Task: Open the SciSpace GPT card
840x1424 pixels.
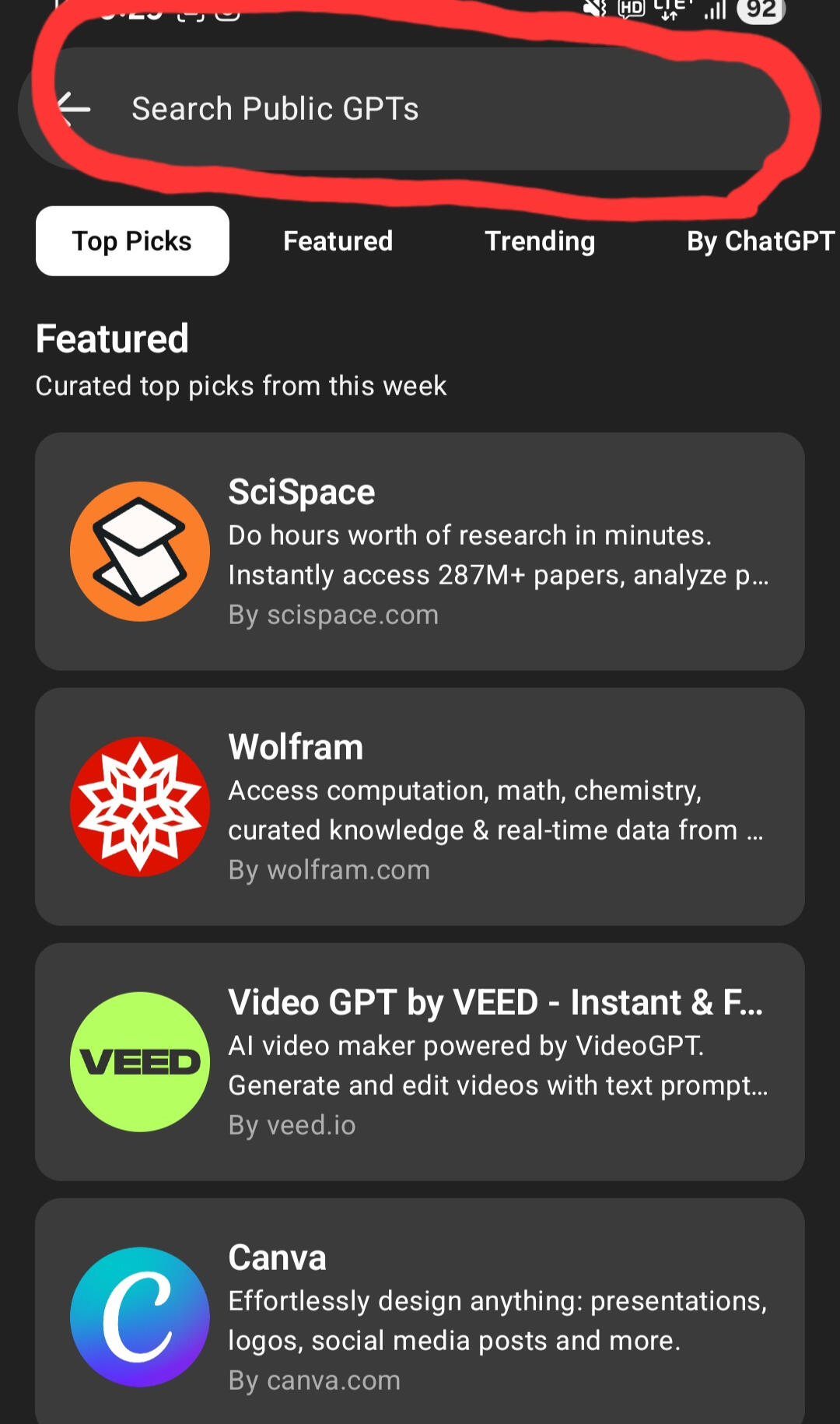Action: click(x=420, y=551)
